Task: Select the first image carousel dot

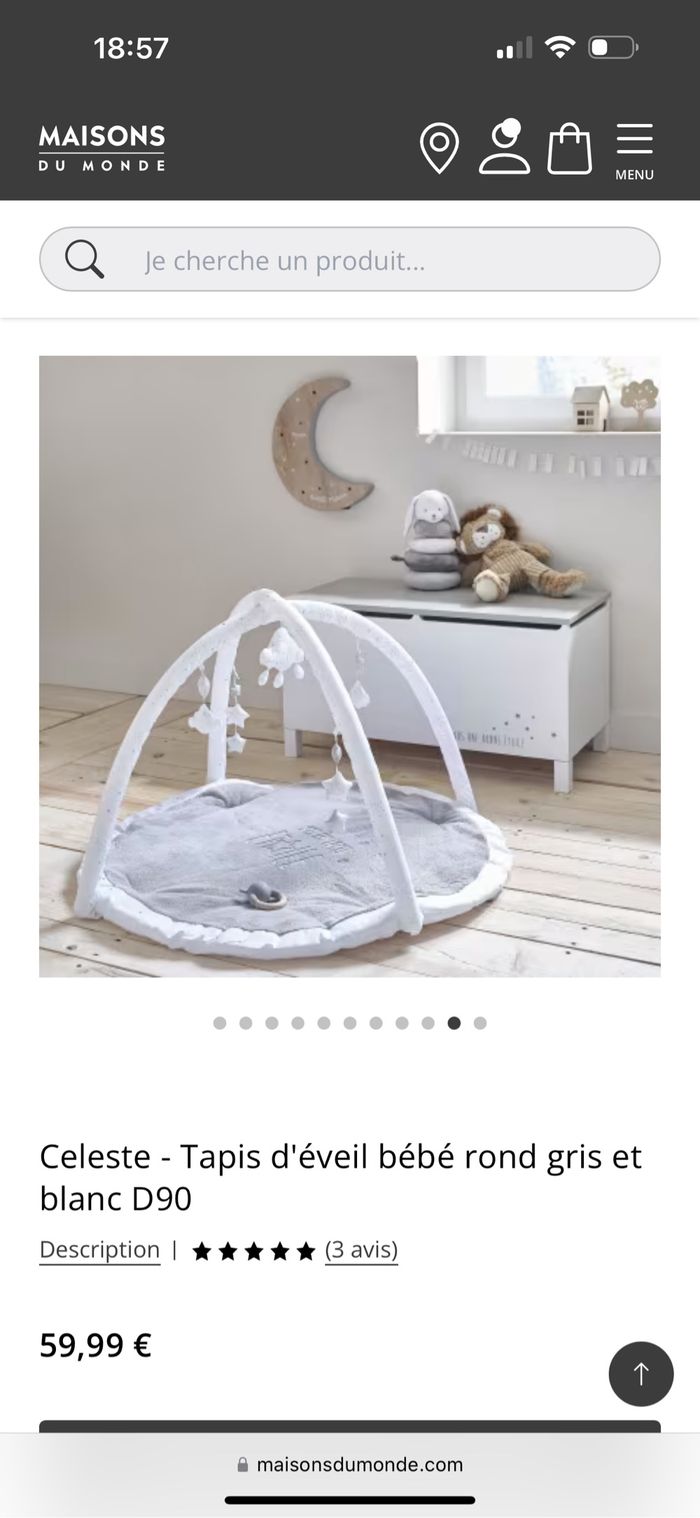Action: pos(220,1023)
